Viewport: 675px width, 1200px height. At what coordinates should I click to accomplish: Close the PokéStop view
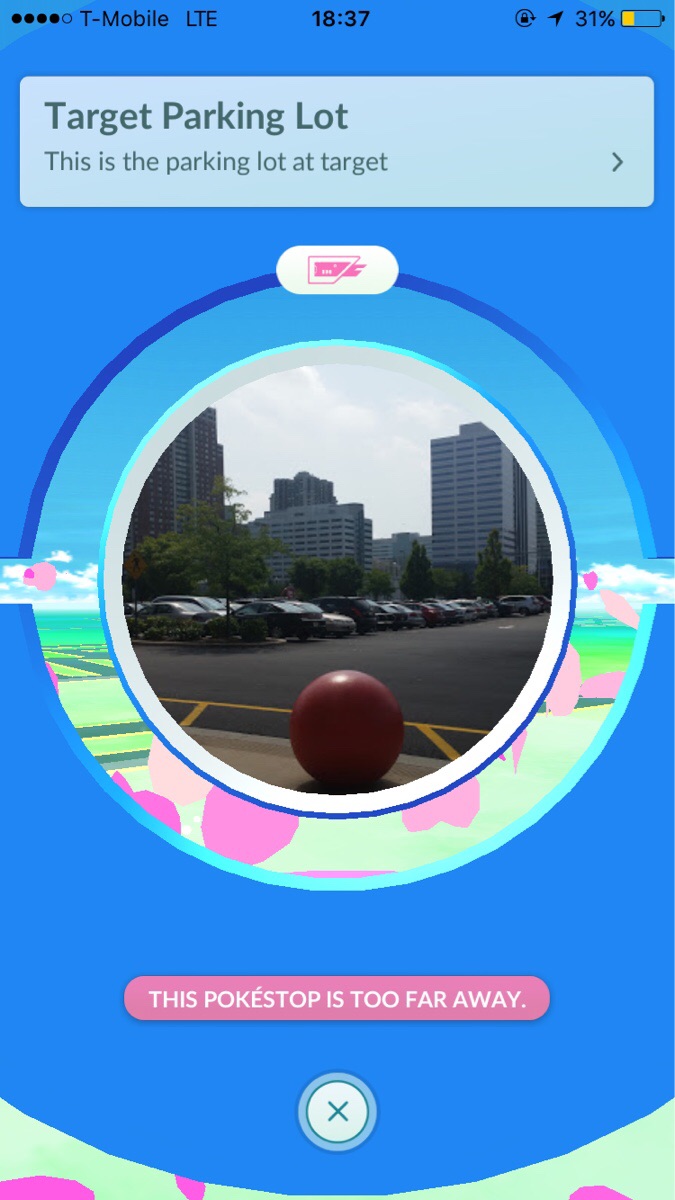[x=337, y=1112]
